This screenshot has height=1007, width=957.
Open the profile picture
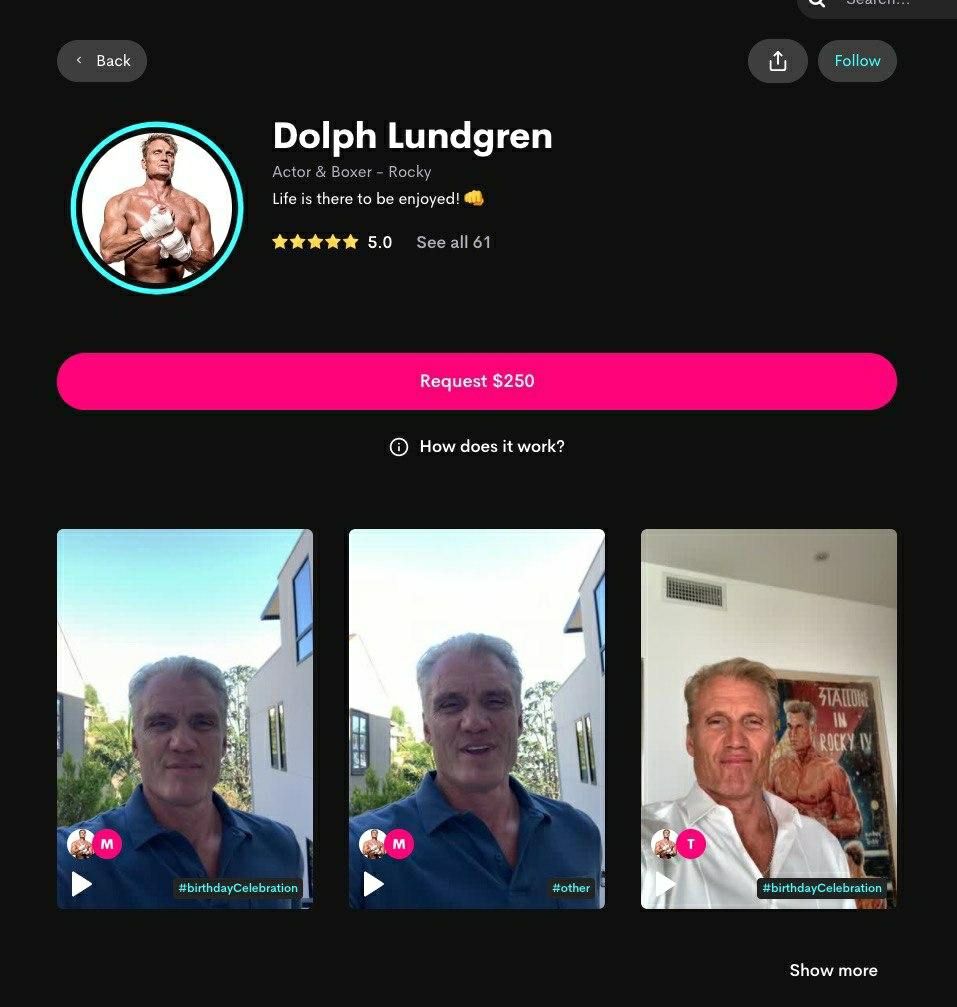(x=158, y=208)
